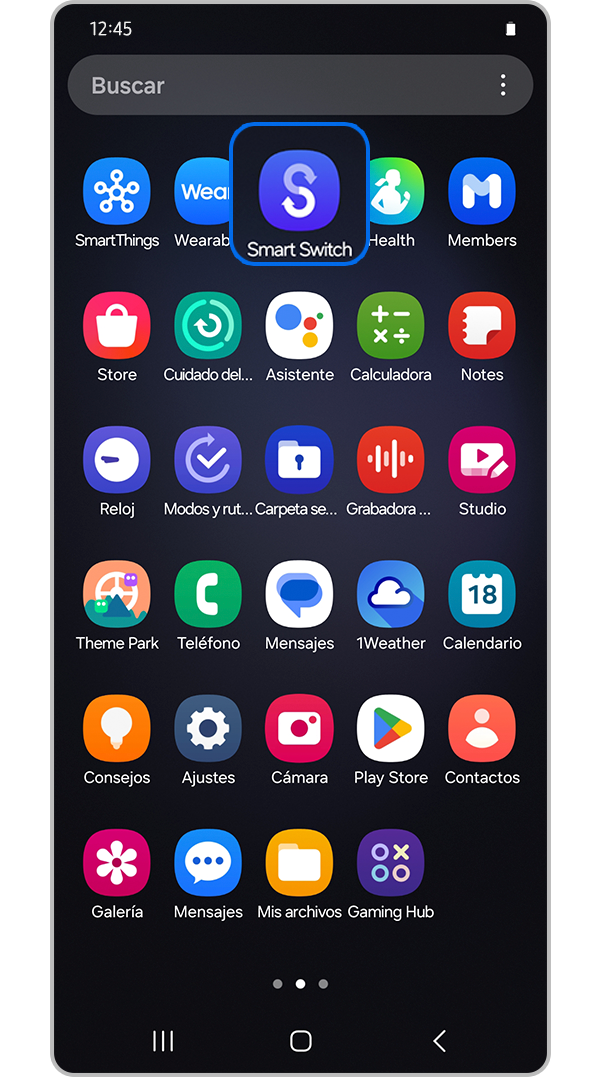The image size is (600, 1077).
Task: Open the Reloj clock app
Action: pos(117,460)
